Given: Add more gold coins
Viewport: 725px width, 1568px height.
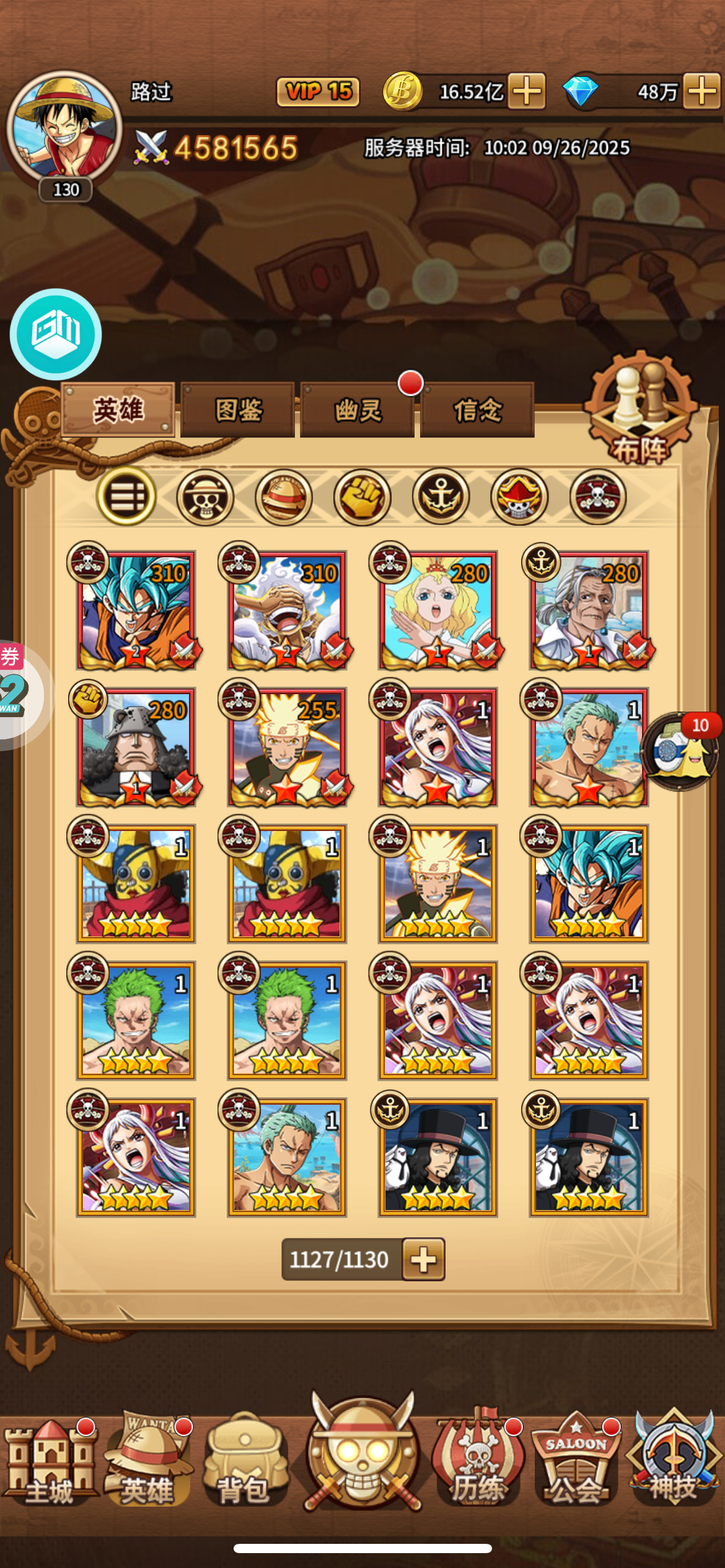Looking at the screenshot, I should click(527, 92).
